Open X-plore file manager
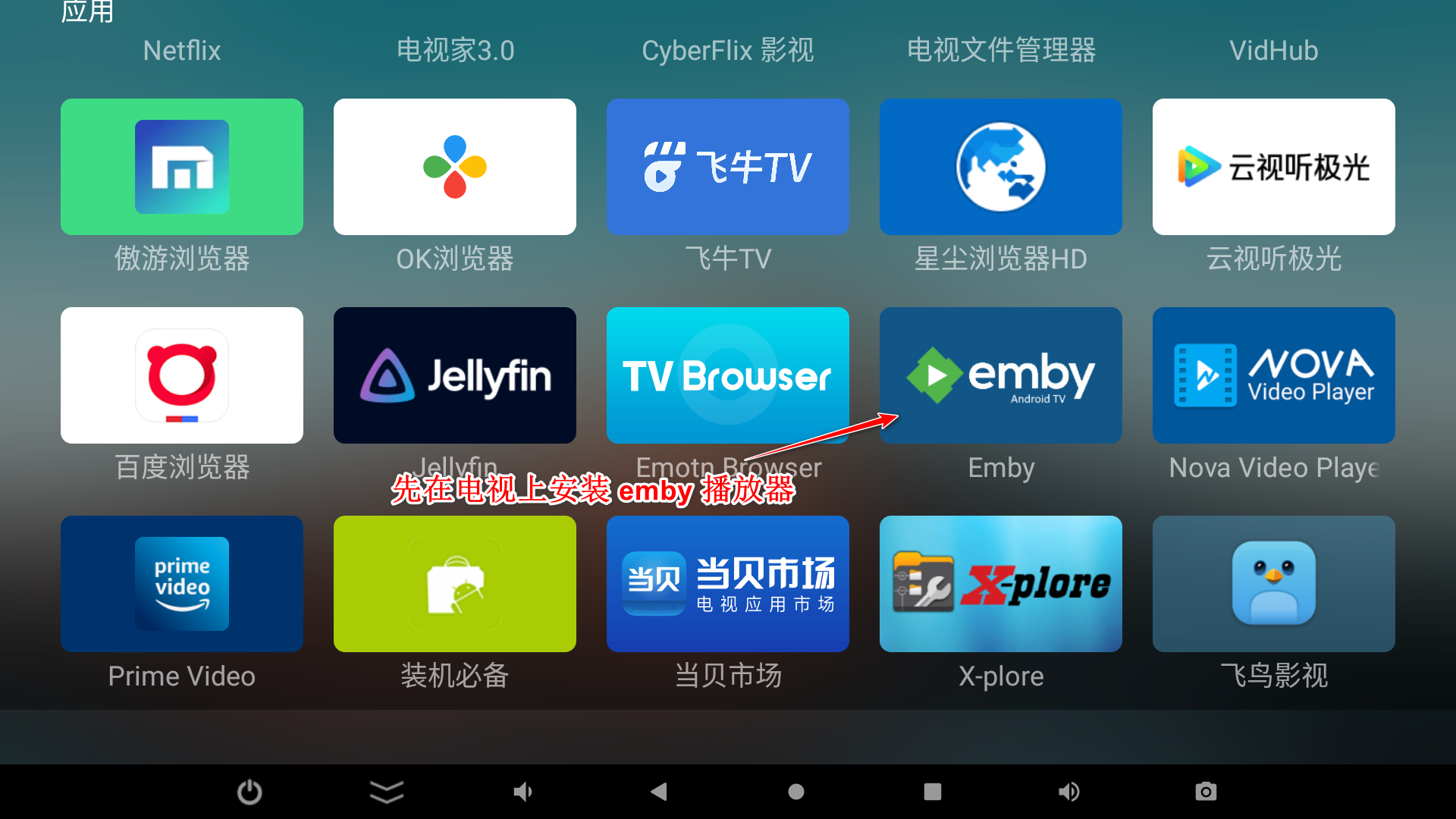 pyautogui.click(x=1000, y=584)
